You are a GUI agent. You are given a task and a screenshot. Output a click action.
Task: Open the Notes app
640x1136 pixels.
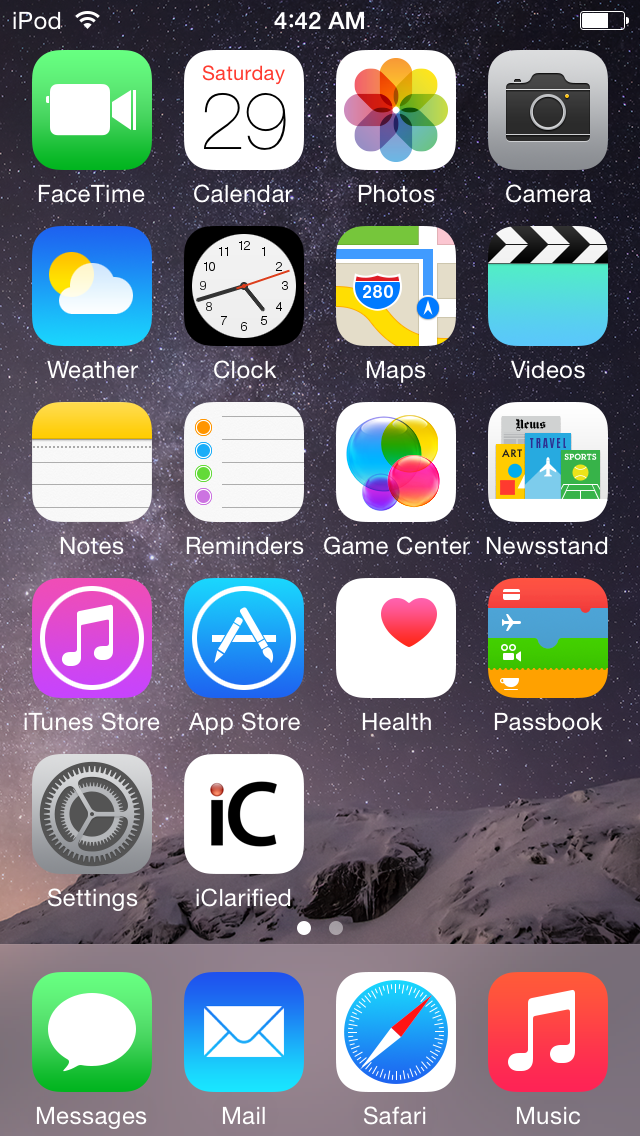coord(92,462)
